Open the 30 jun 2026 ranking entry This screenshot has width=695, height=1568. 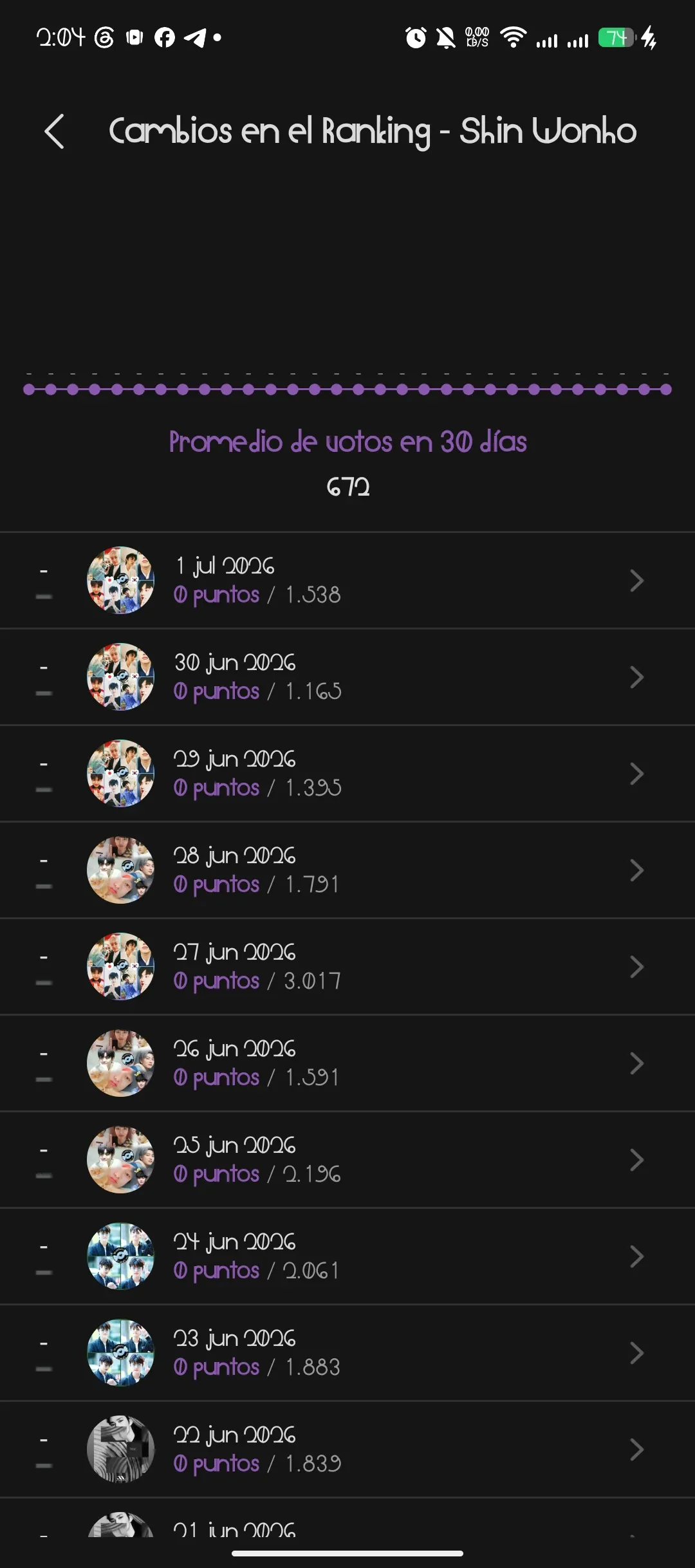(347, 677)
